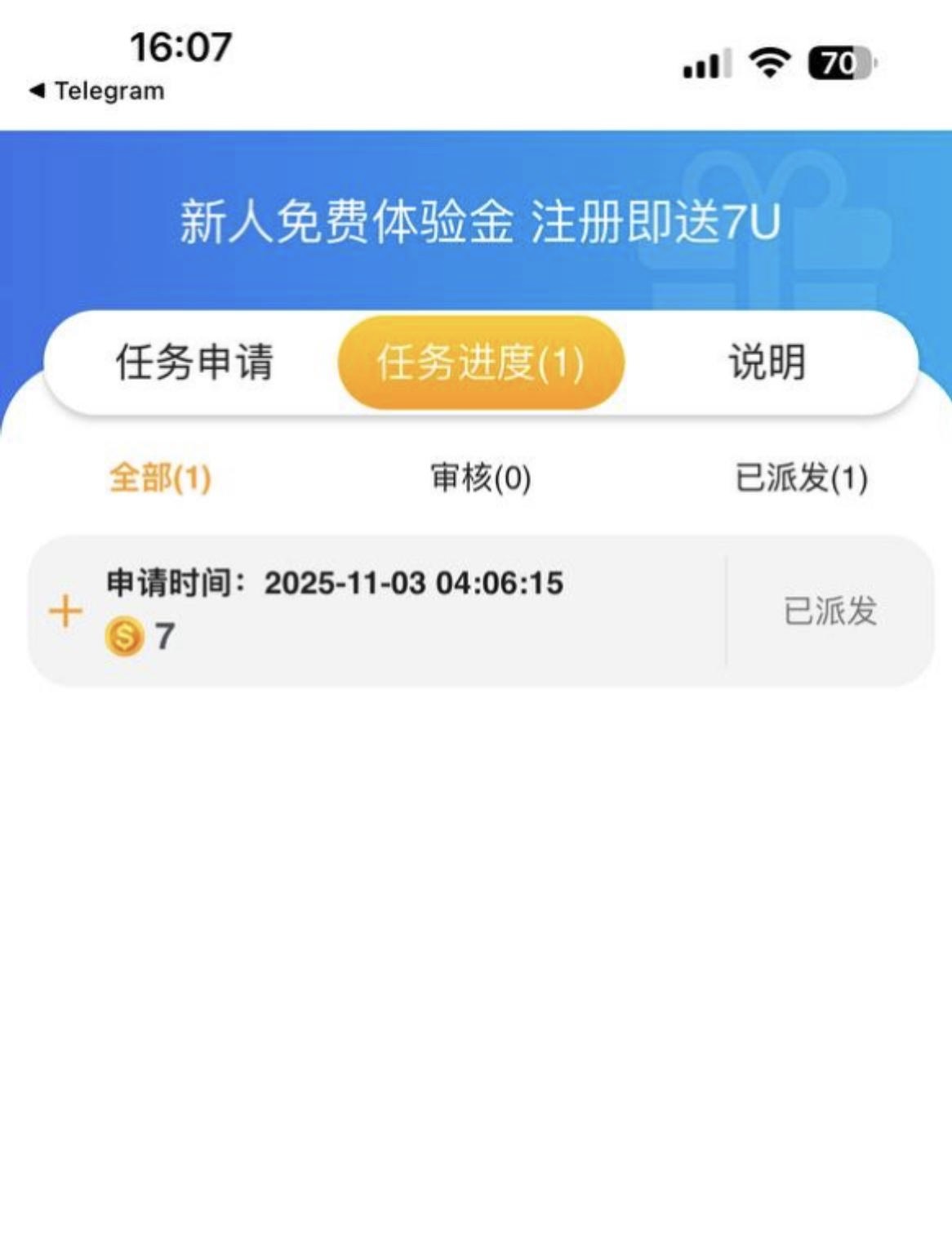Switch to the 任务申请 tab
Image resolution: width=952 pixels, height=1254 pixels.
[x=194, y=362]
